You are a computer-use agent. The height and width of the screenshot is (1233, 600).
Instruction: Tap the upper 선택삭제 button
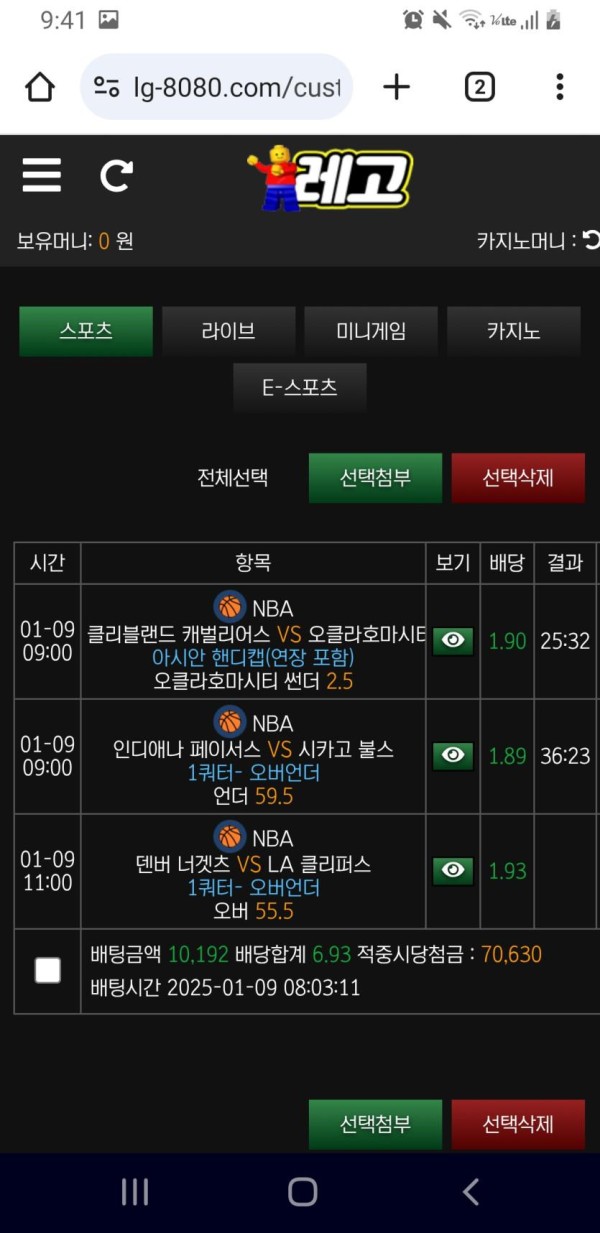click(517, 478)
